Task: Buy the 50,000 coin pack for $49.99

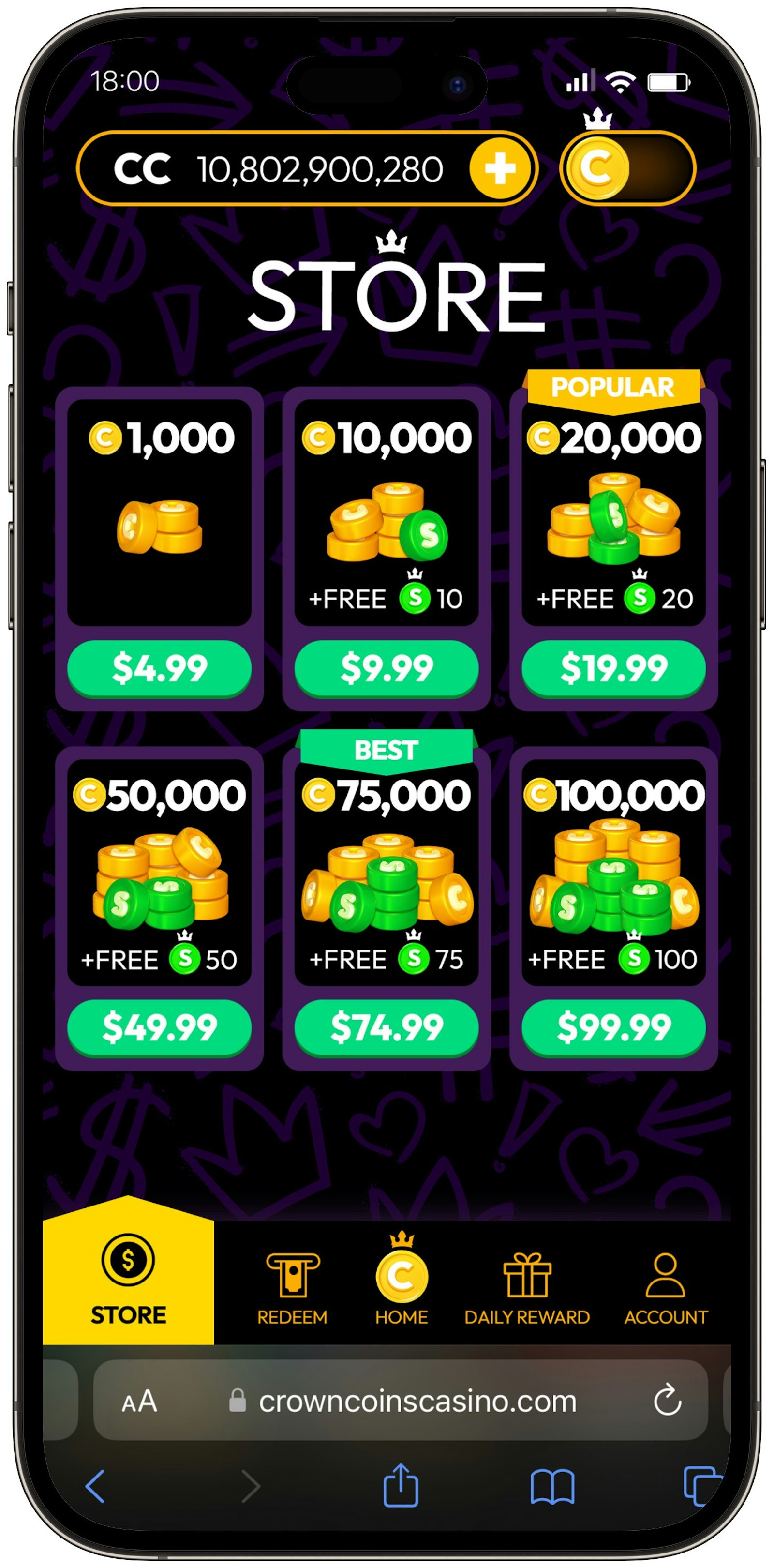Action: [160, 1027]
